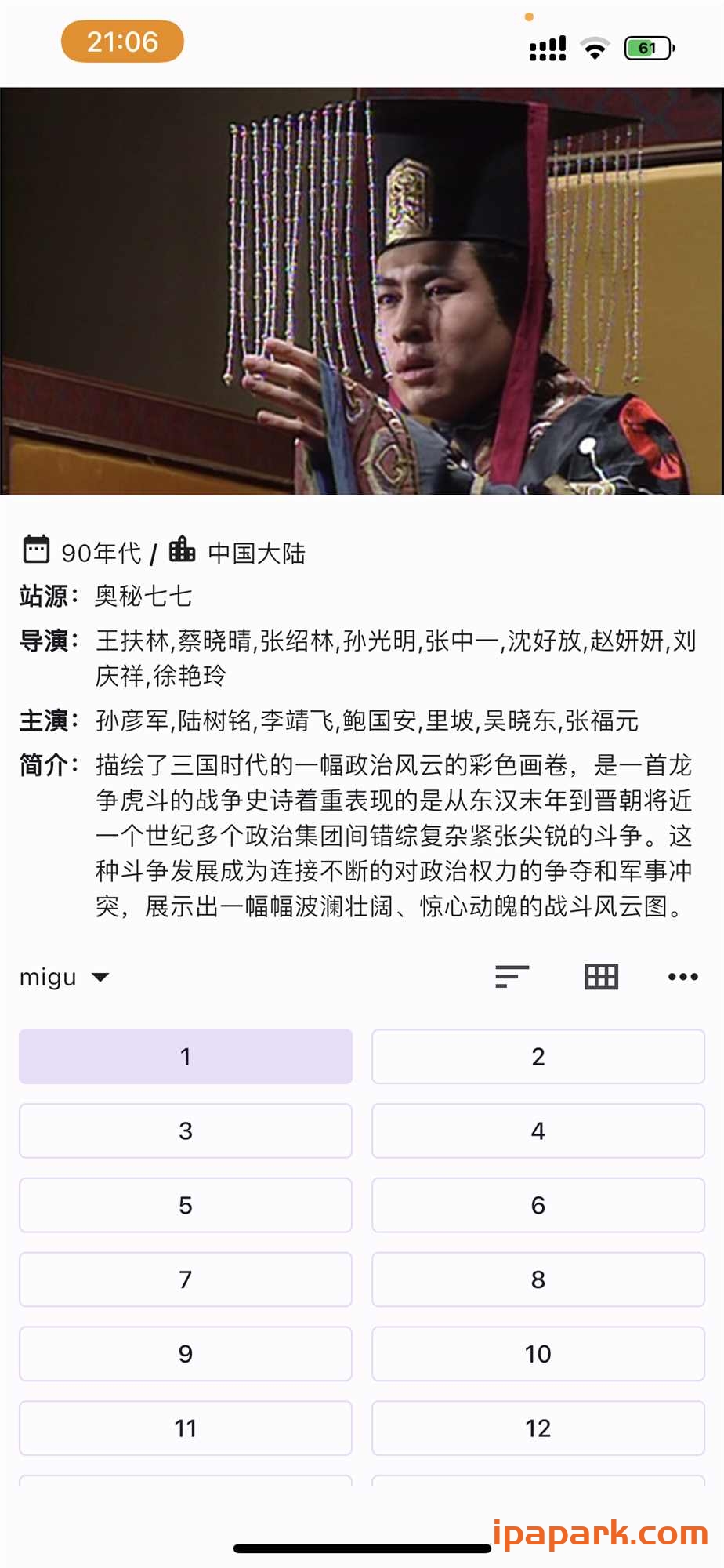Expand the source selector arrow

100,978
